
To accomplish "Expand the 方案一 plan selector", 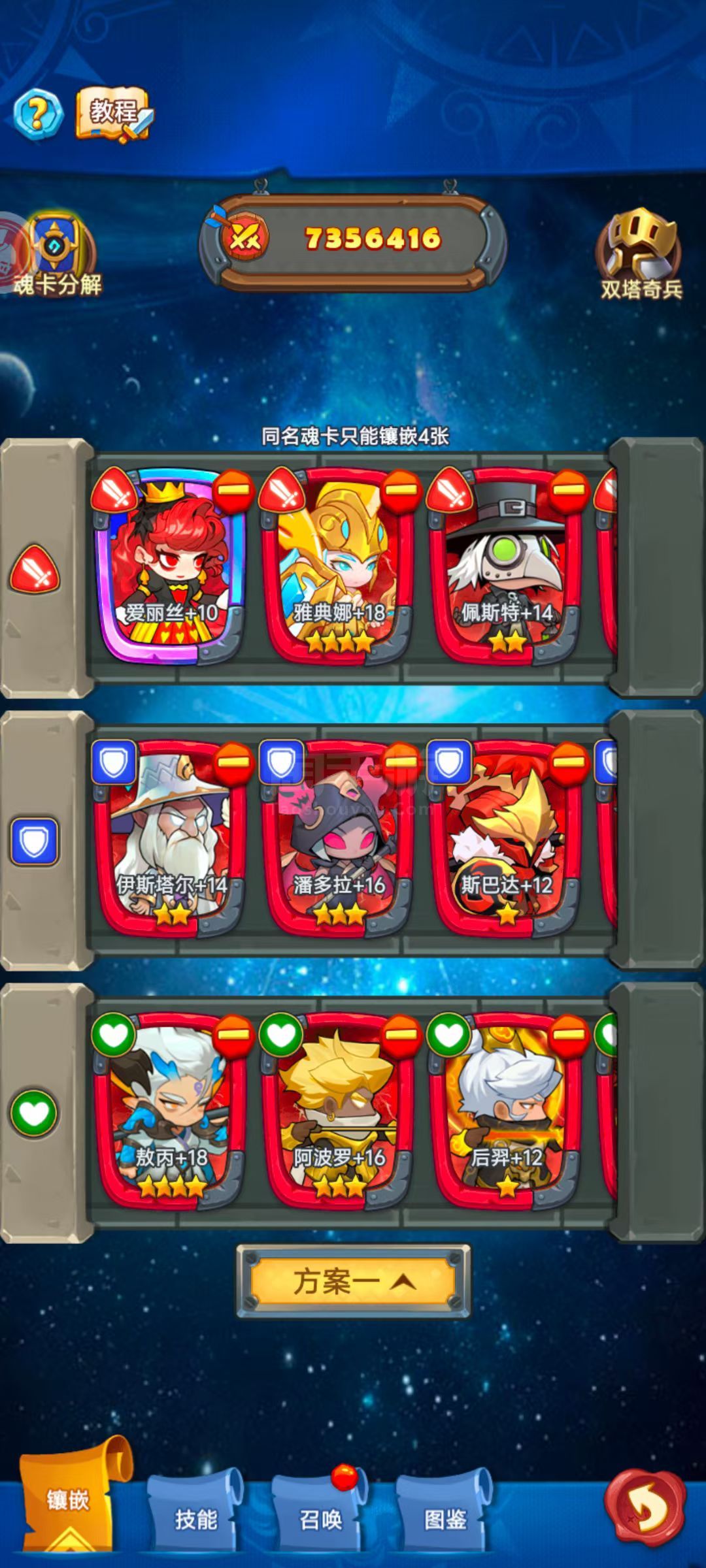I will click(x=353, y=1282).
